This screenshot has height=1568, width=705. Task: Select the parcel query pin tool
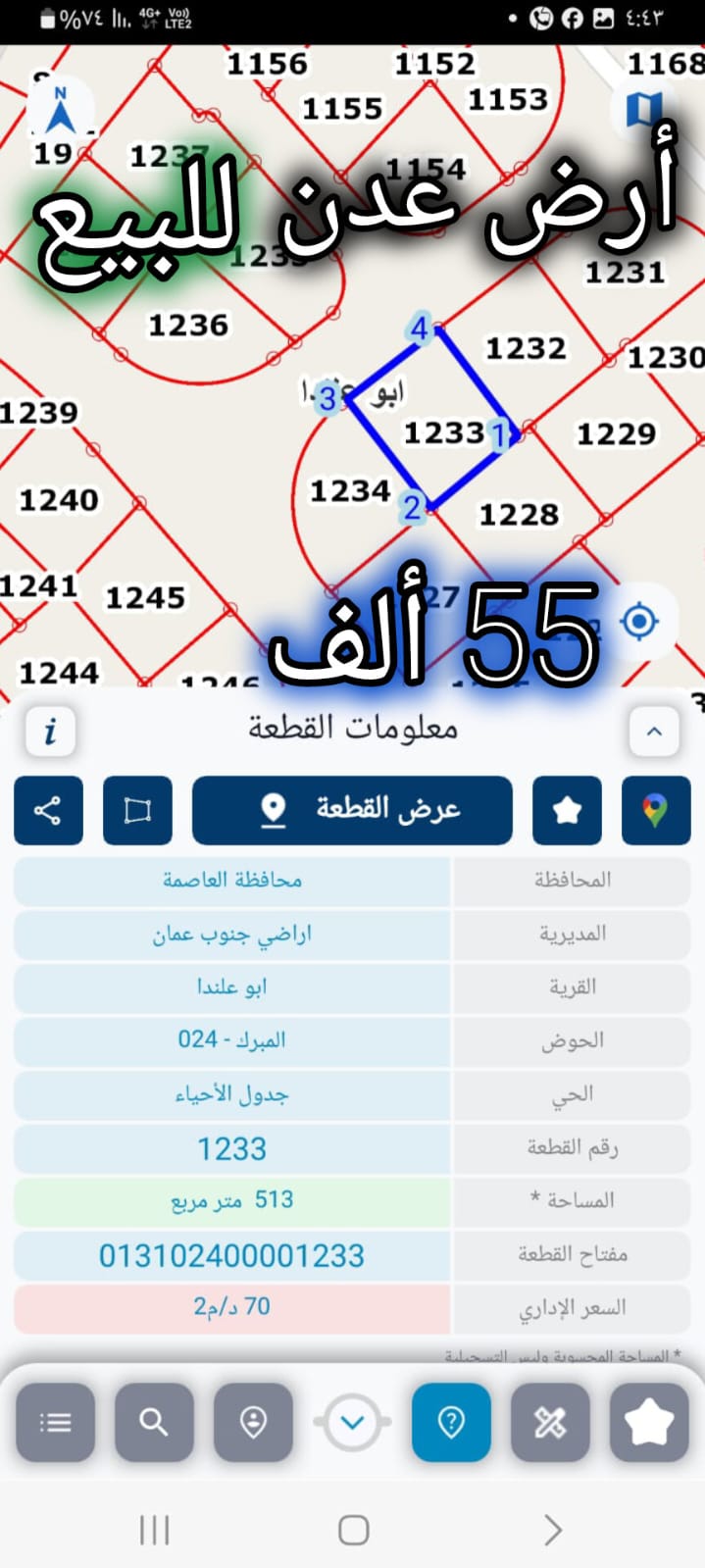click(x=451, y=1422)
